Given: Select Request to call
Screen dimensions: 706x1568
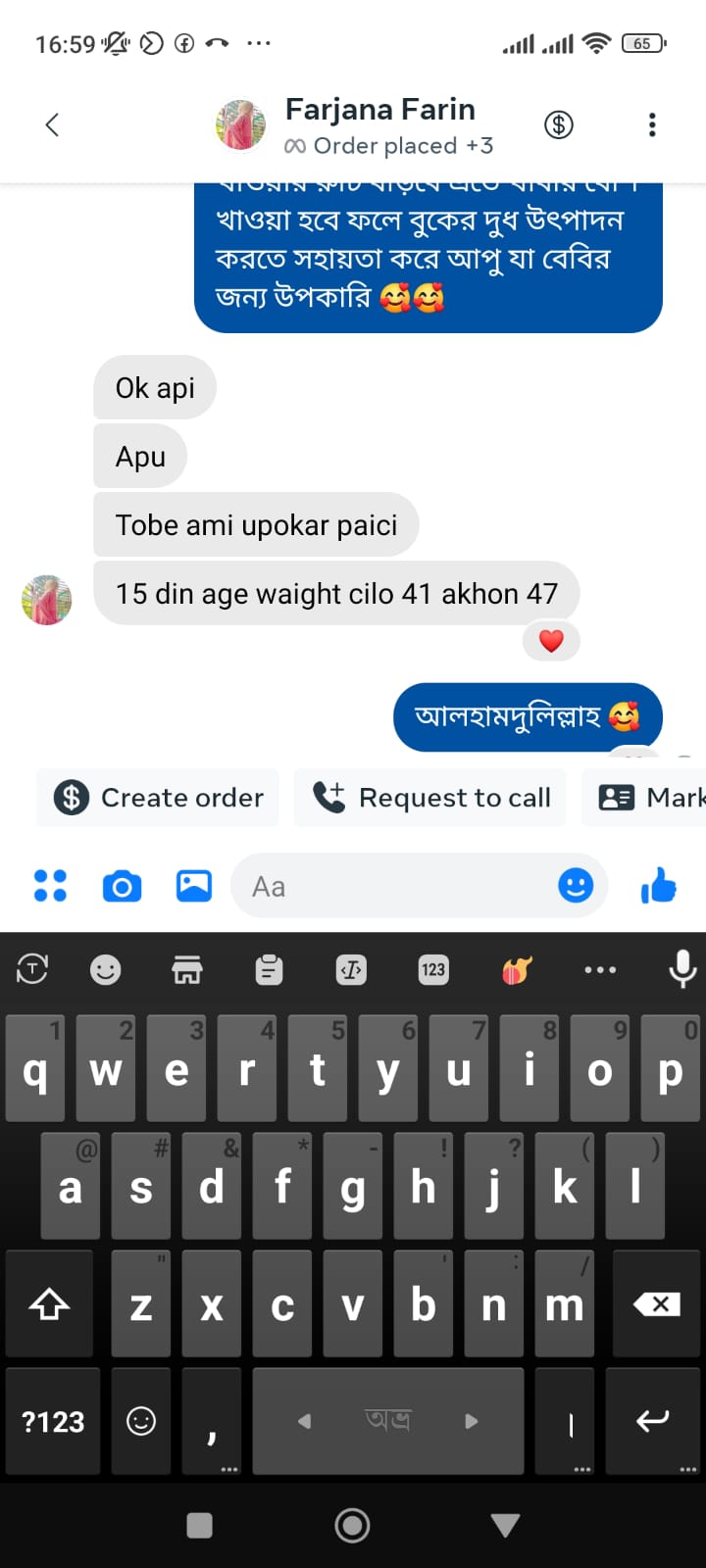Looking at the screenshot, I should 431,798.
